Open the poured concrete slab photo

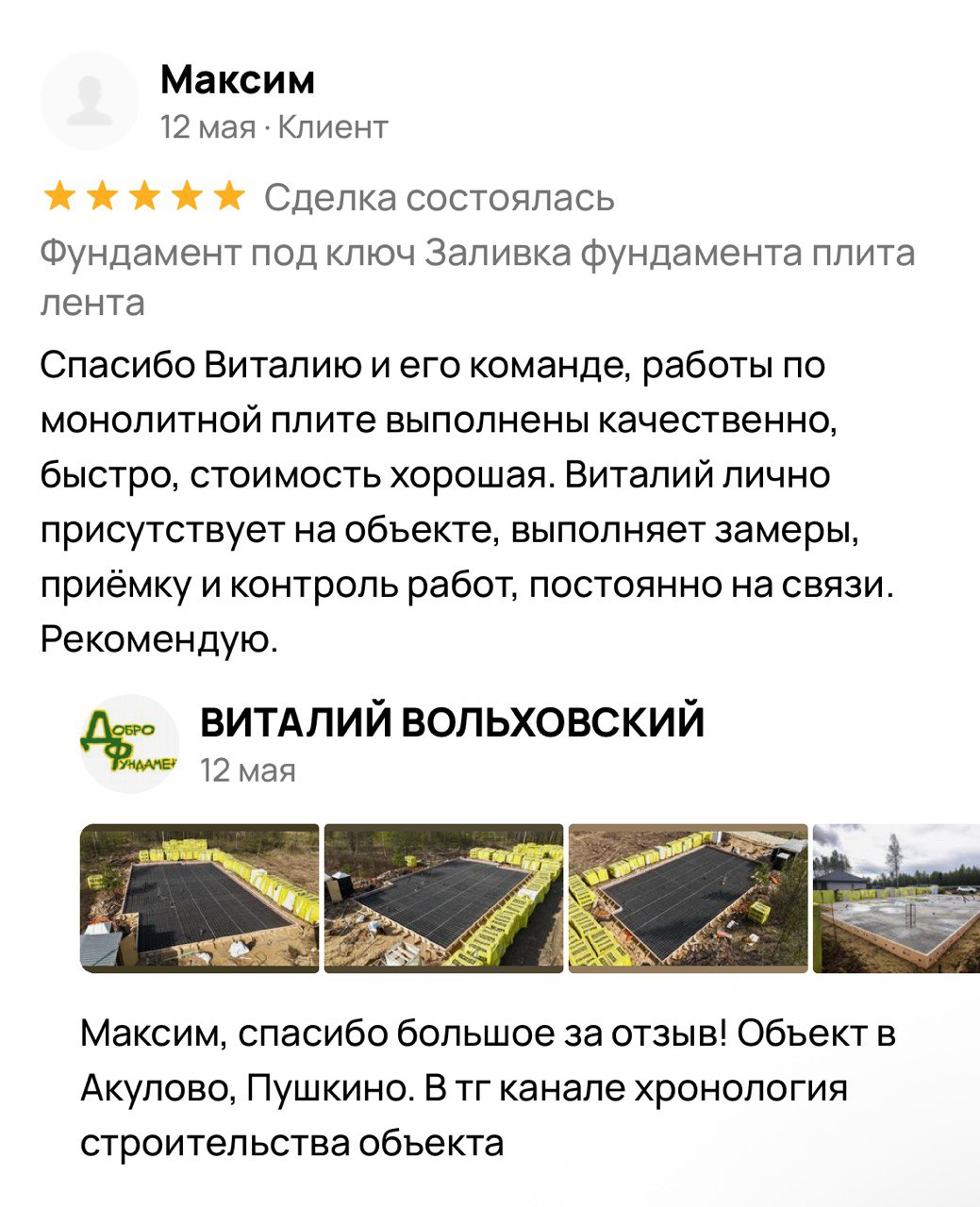(896, 898)
